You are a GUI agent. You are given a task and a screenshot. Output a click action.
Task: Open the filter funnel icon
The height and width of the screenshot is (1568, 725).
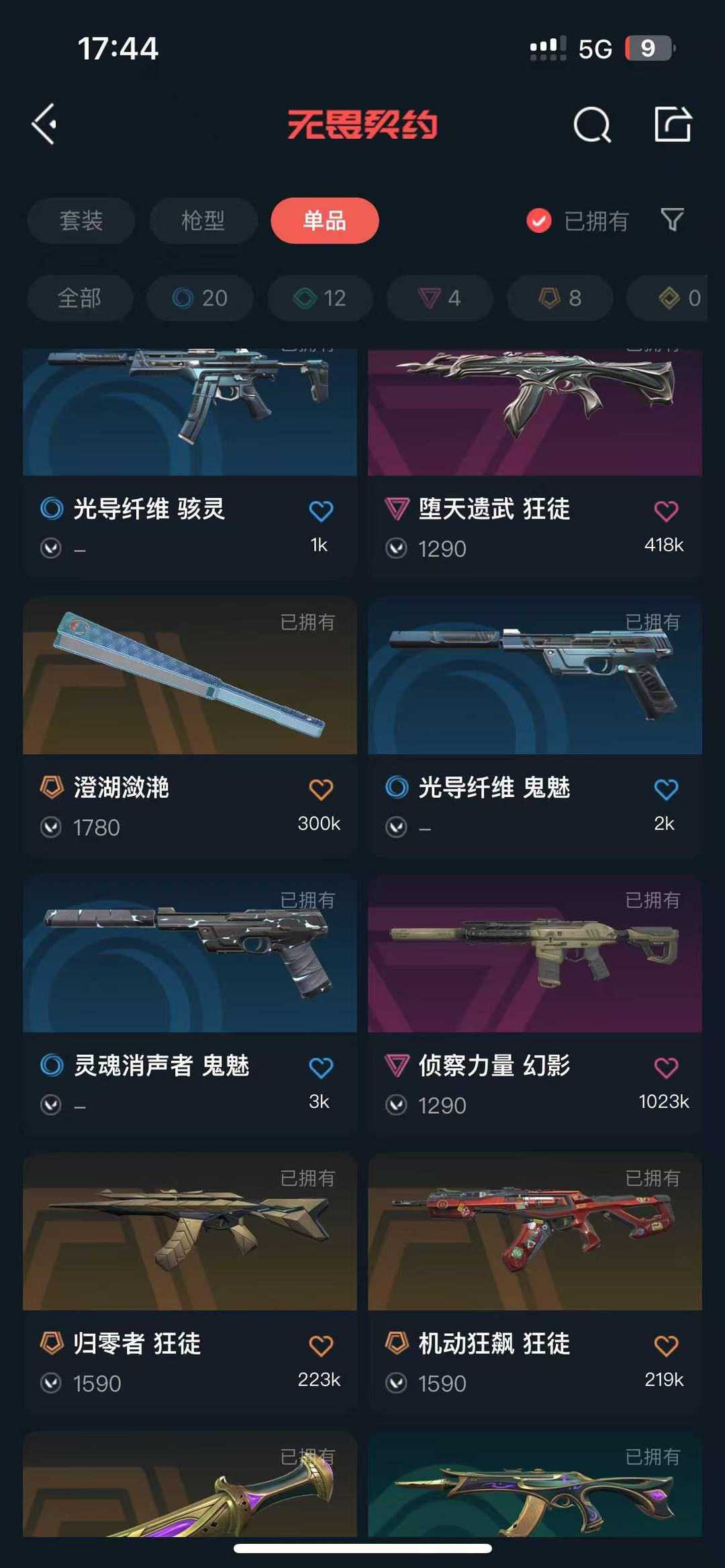672,219
